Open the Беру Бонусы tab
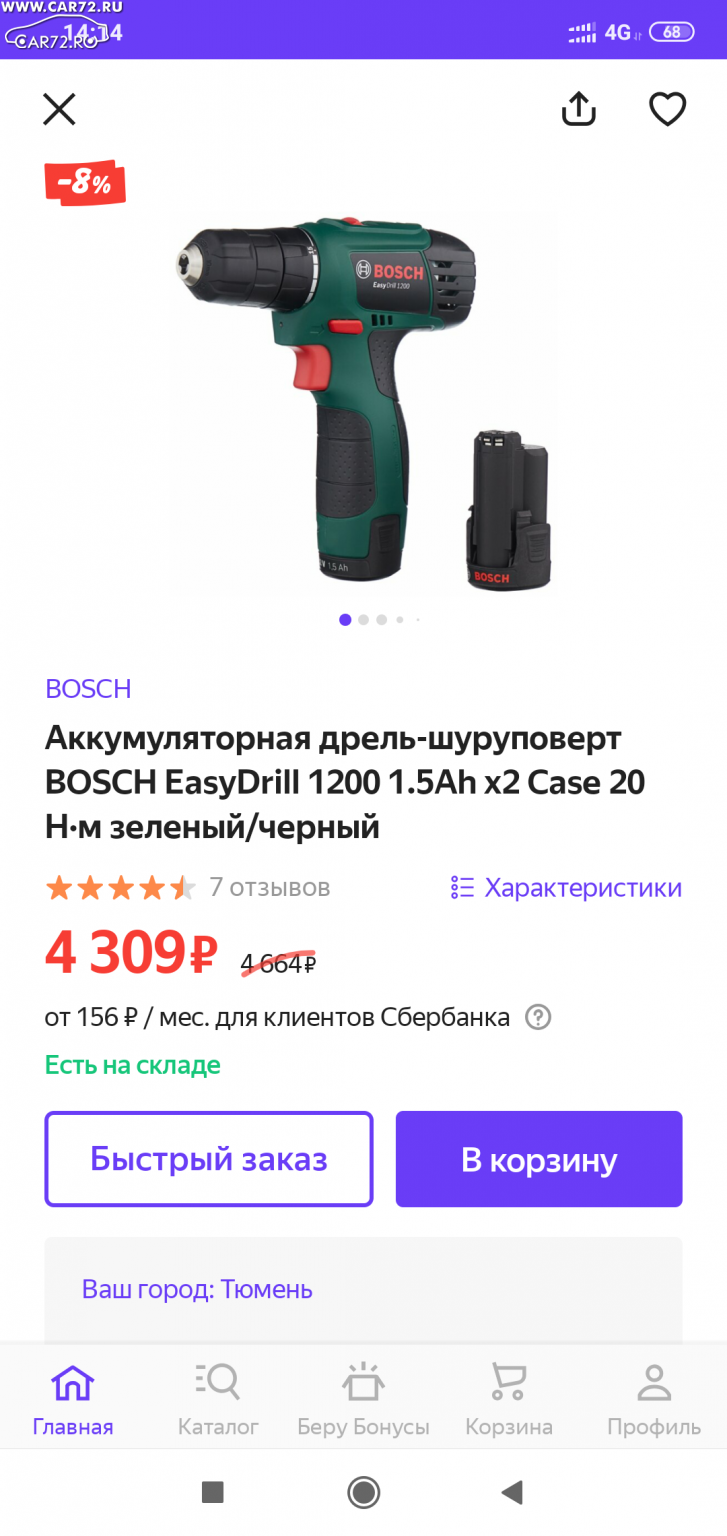Screen dimensions: 727x1536 tap(363, 1399)
